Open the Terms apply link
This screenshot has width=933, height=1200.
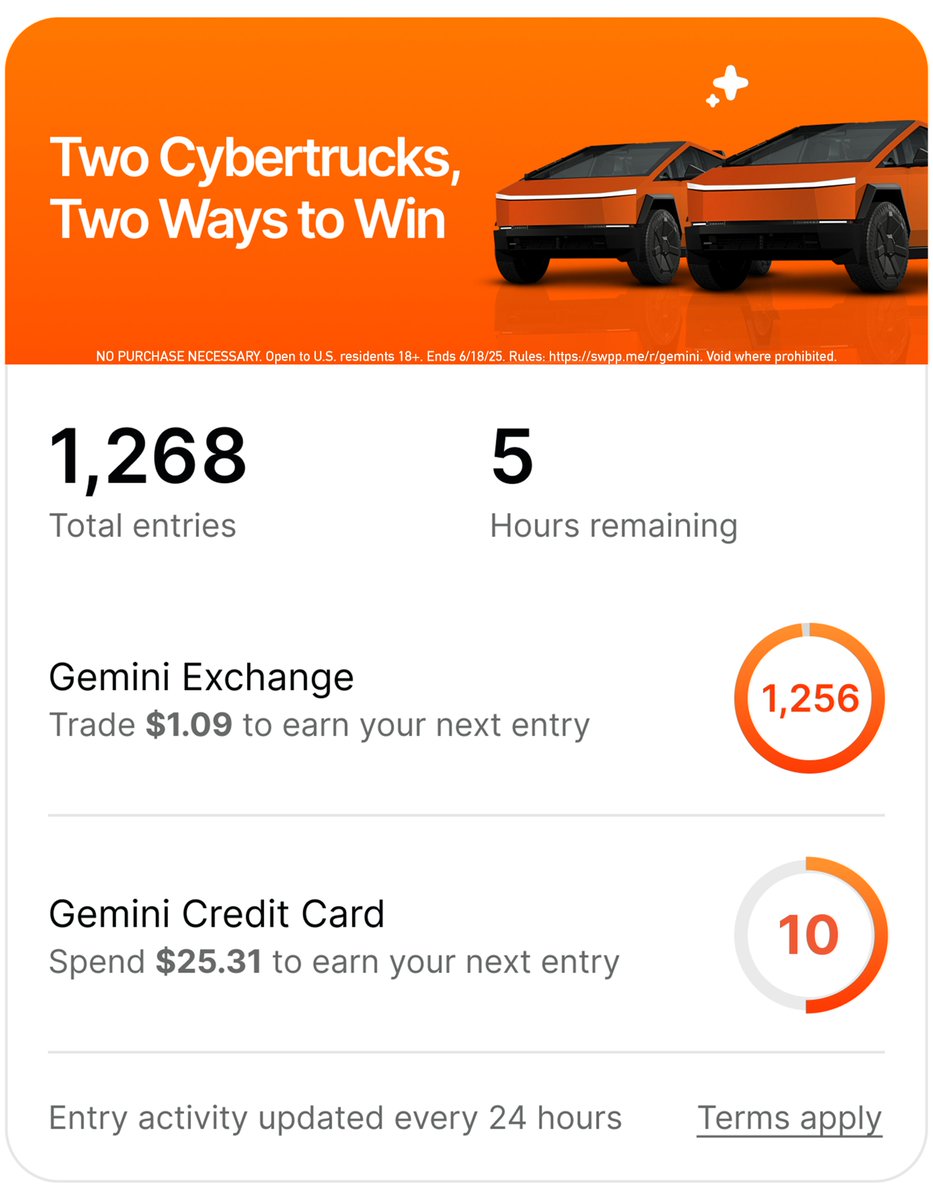click(789, 1118)
